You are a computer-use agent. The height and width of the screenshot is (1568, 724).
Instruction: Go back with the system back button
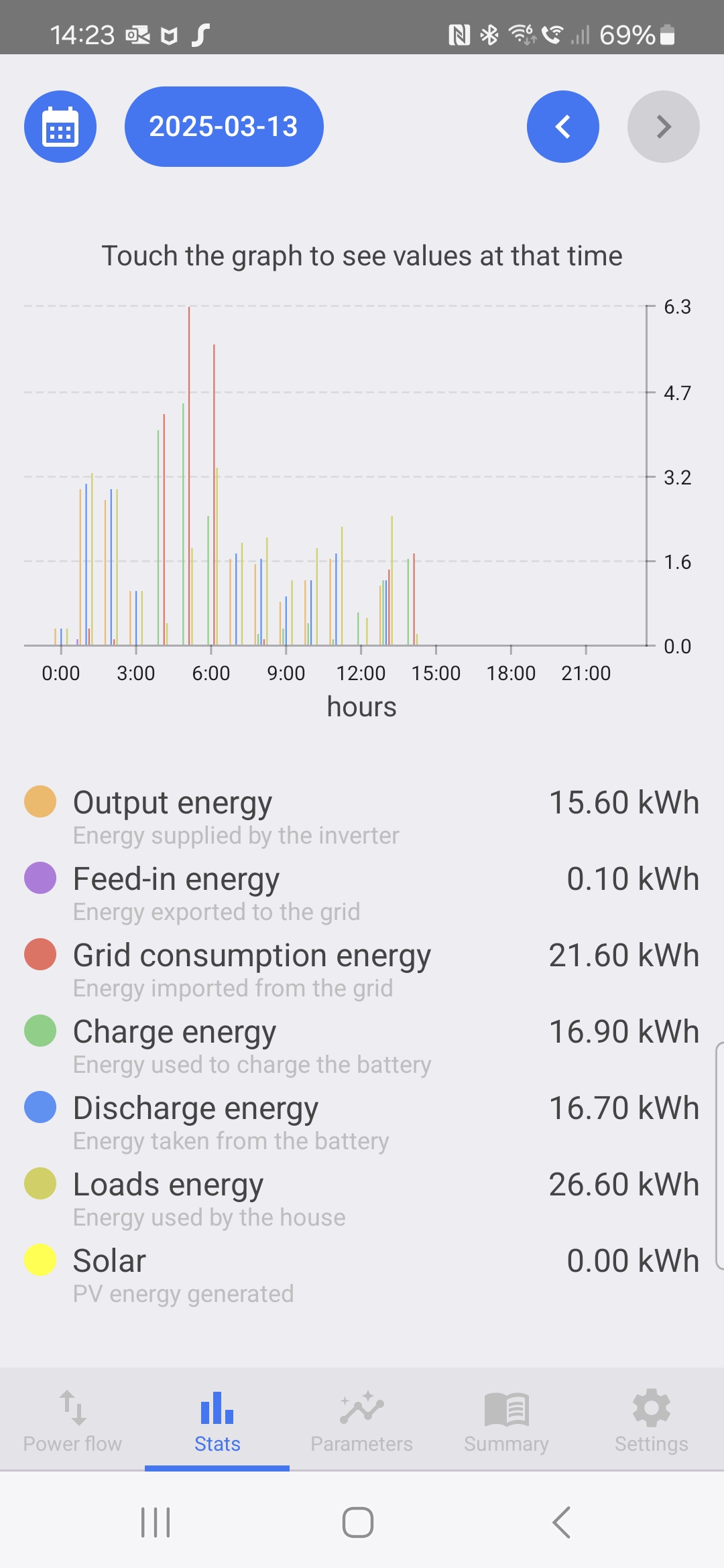pos(562,1522)
